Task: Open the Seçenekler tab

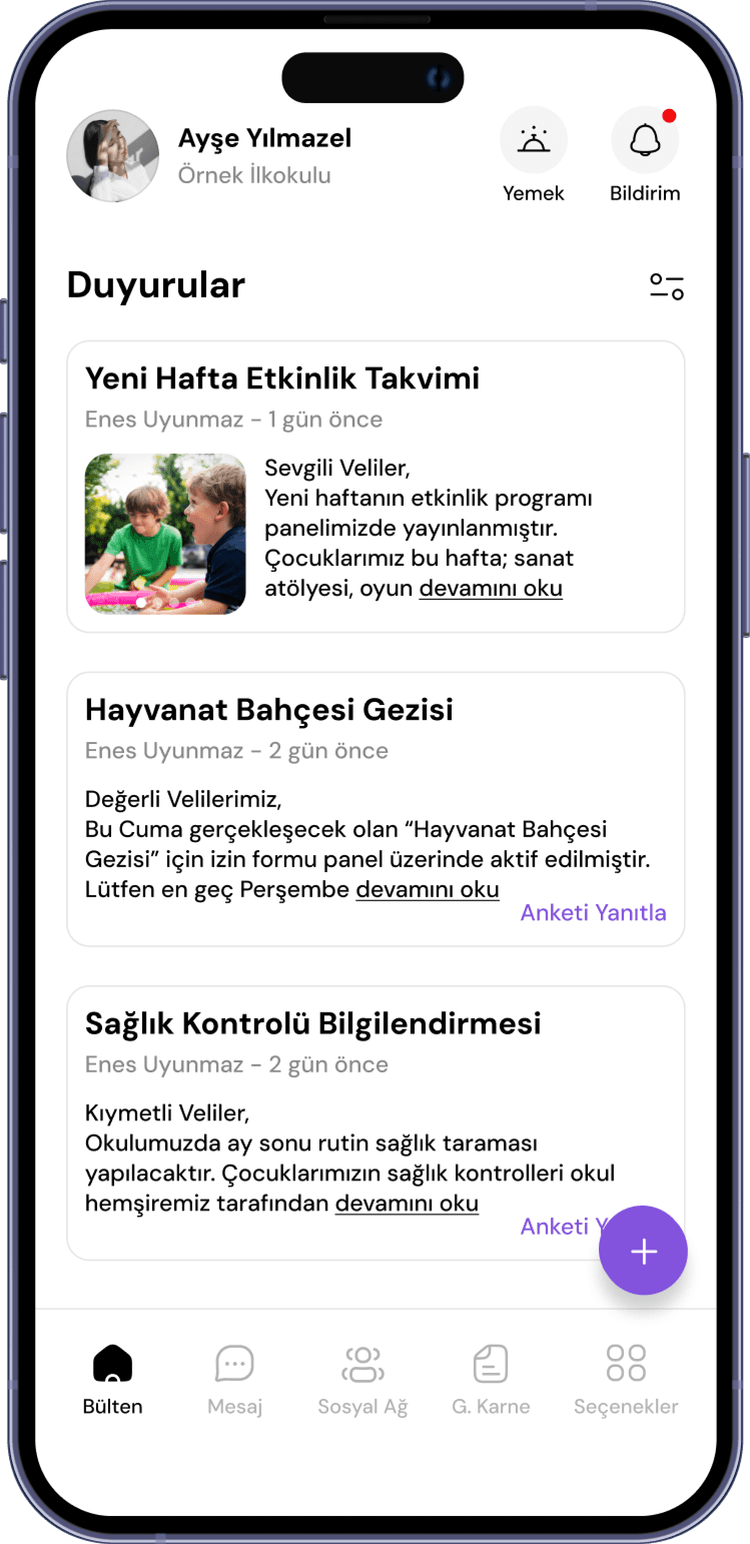Action: point(626,1378)
